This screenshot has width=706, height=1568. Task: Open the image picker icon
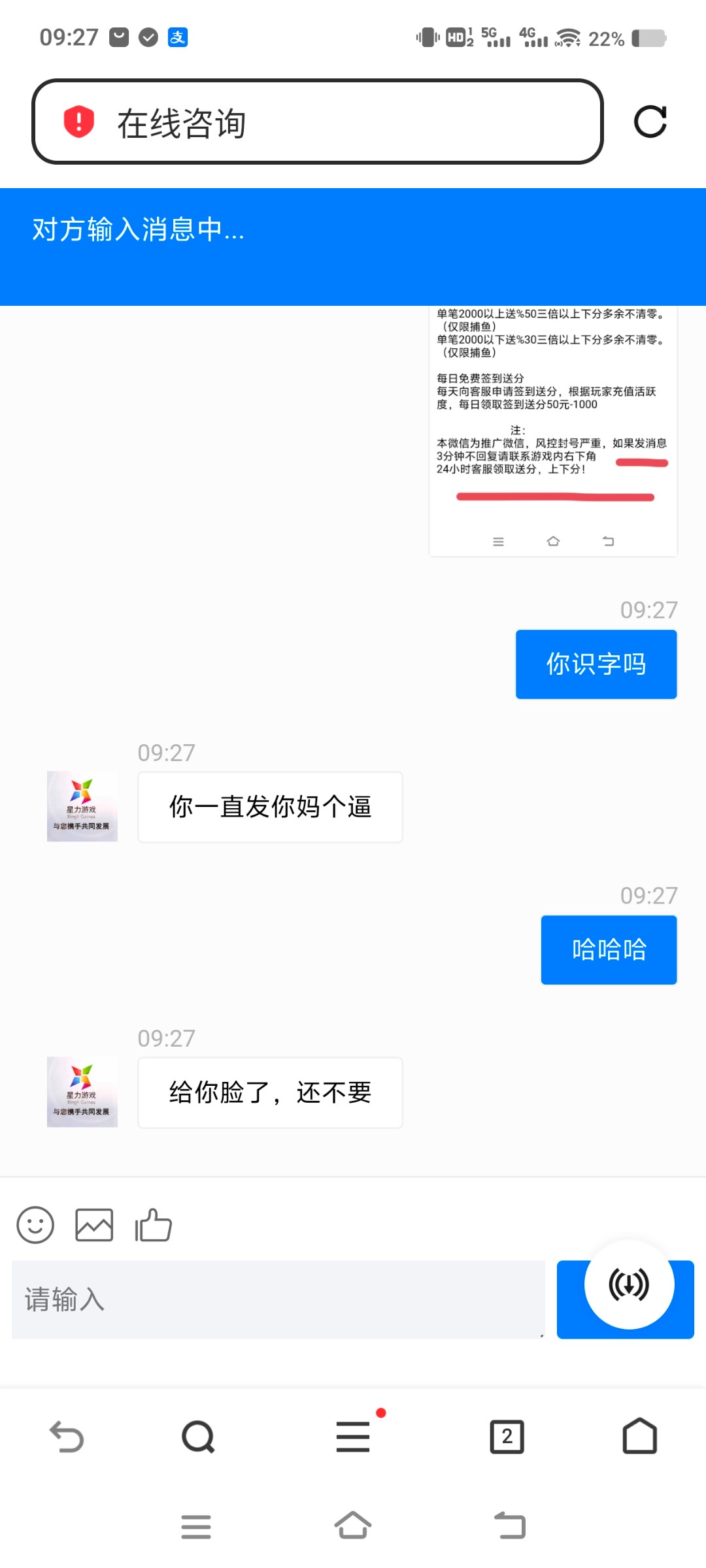[94, 1223]
